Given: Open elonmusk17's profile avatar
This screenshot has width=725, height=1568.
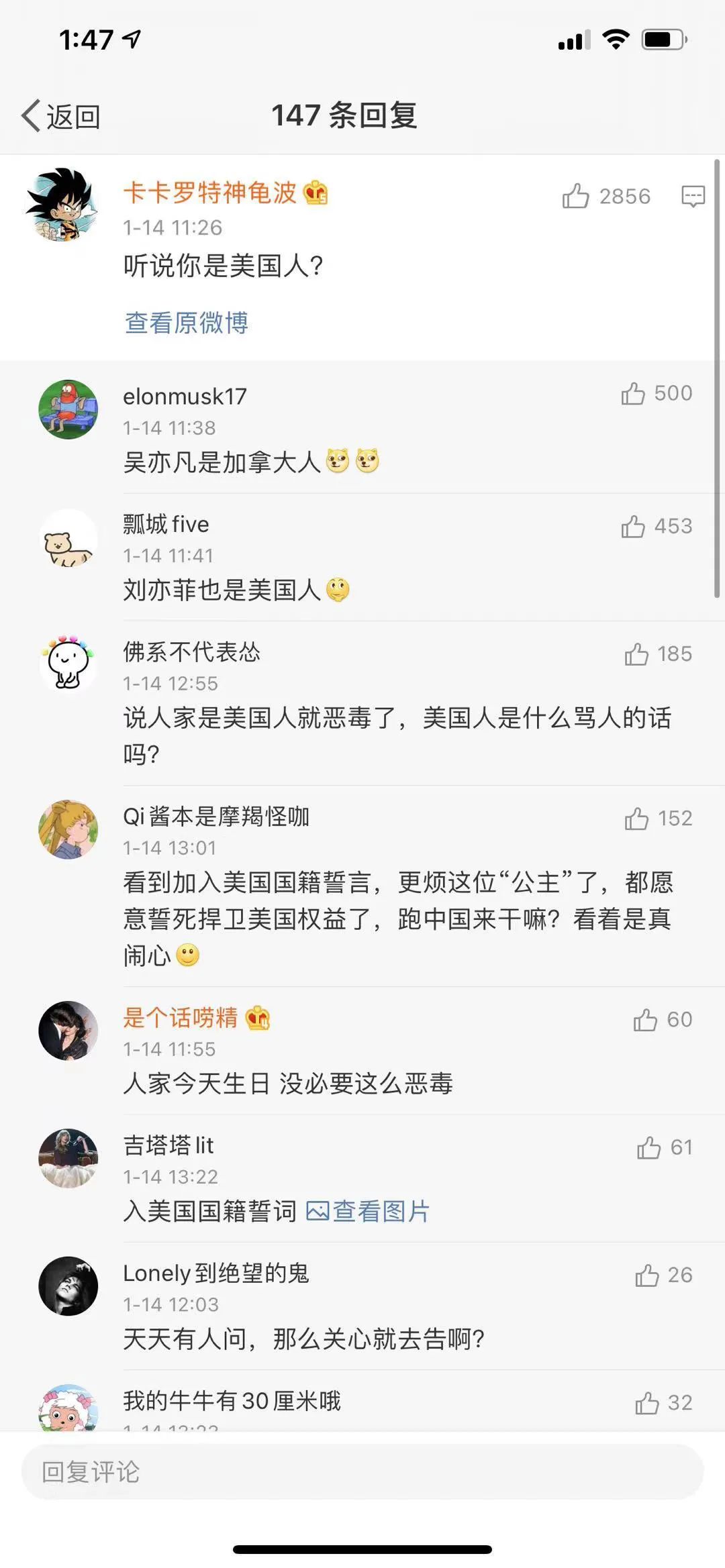Looking at the screenshot, I should tap(68, 409).
